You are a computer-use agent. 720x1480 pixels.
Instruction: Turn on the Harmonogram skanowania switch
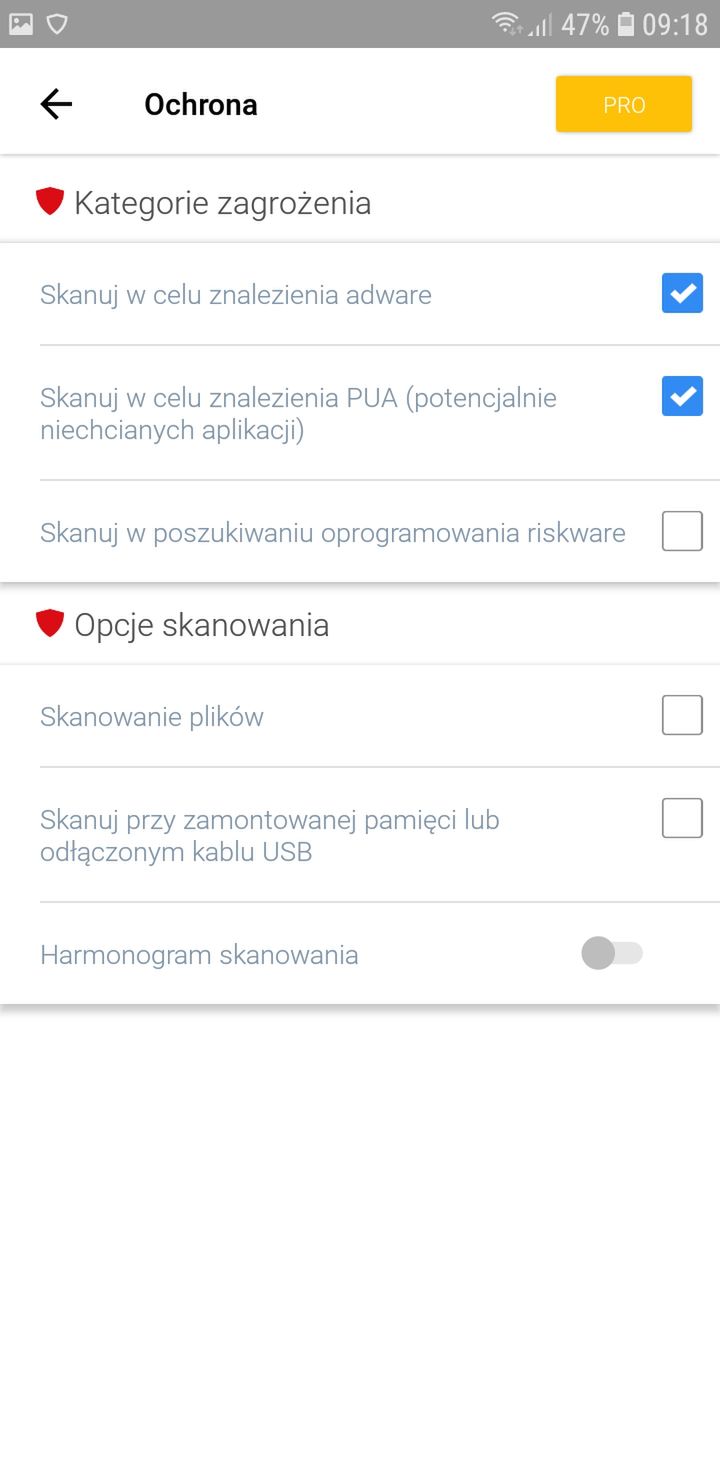click(612, 953)
